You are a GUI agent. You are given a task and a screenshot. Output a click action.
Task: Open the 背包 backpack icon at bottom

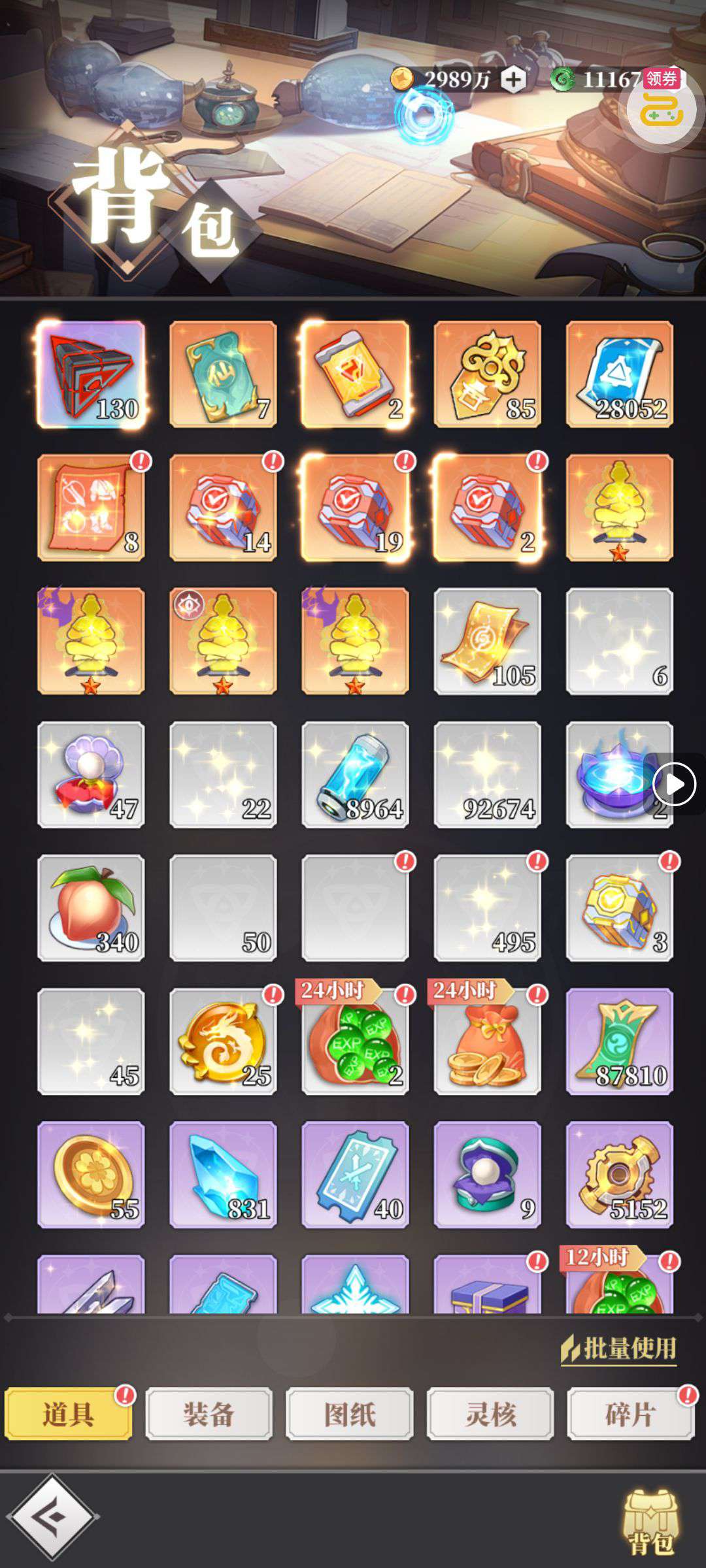click(x=651, y=1521)
